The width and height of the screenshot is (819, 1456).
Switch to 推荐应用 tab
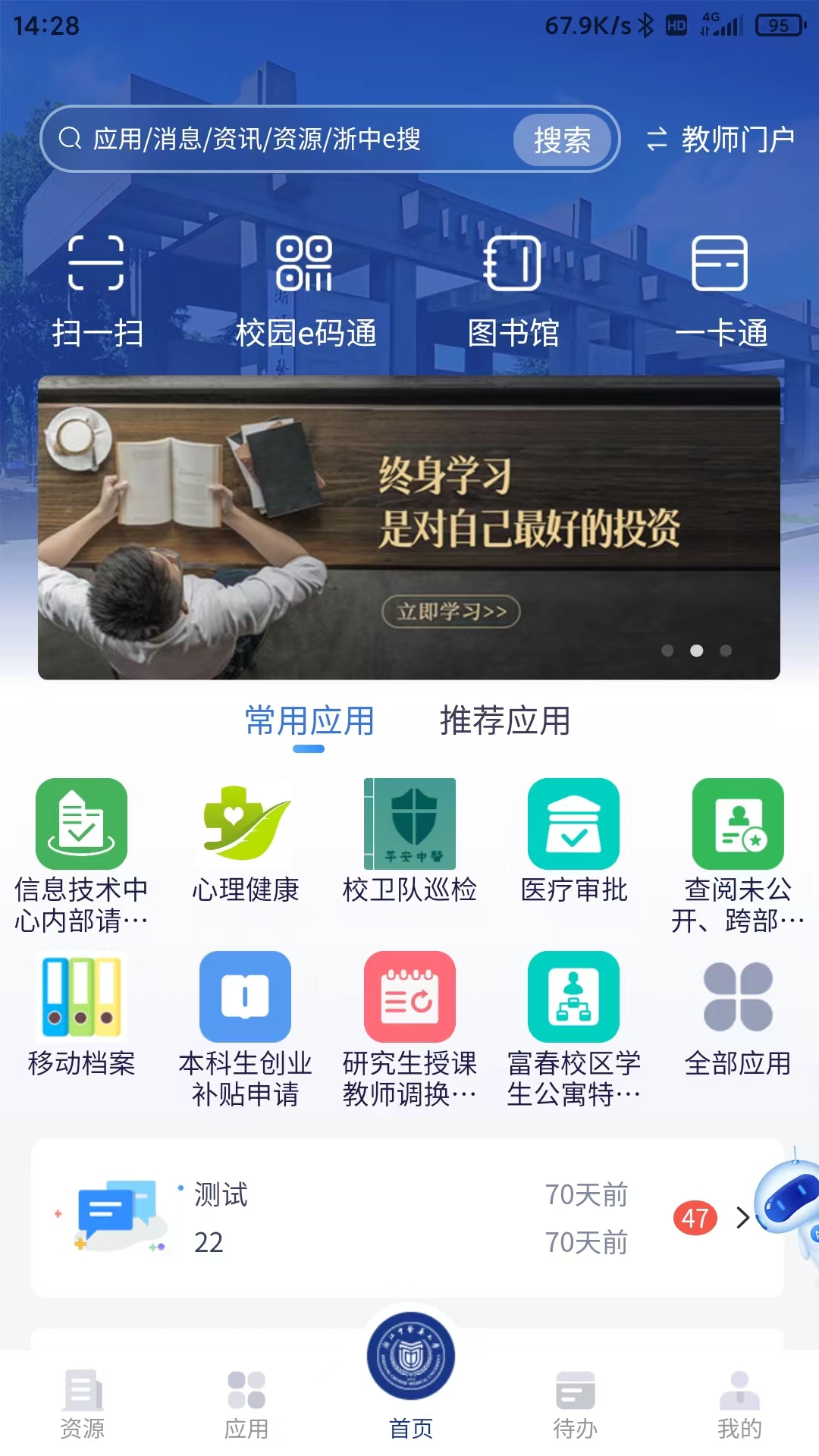pos(504,720)
